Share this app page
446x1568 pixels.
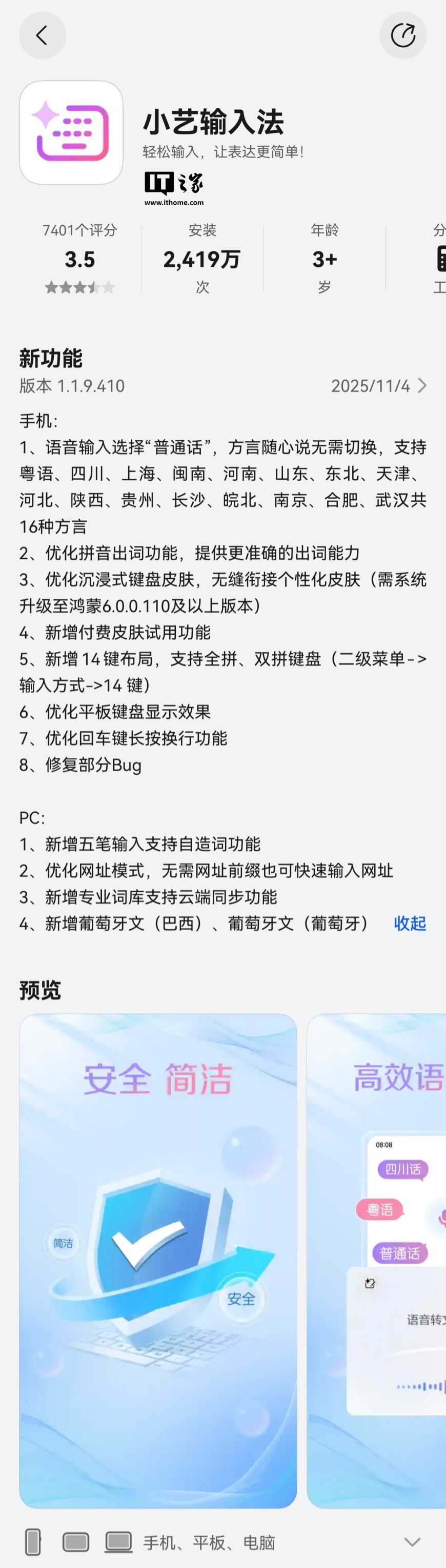(x=403, y=36)
